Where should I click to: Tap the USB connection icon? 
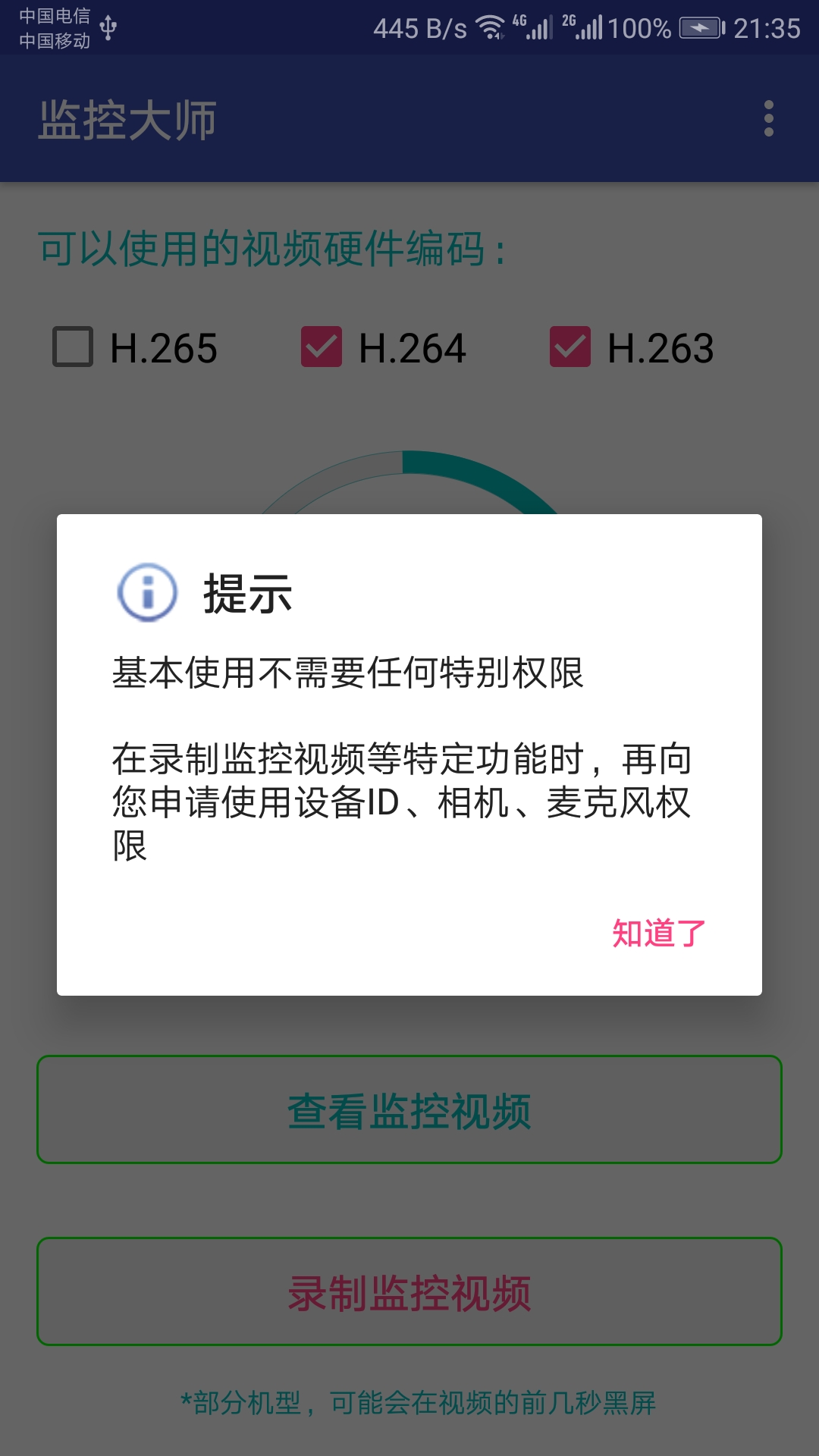(108, 26)
